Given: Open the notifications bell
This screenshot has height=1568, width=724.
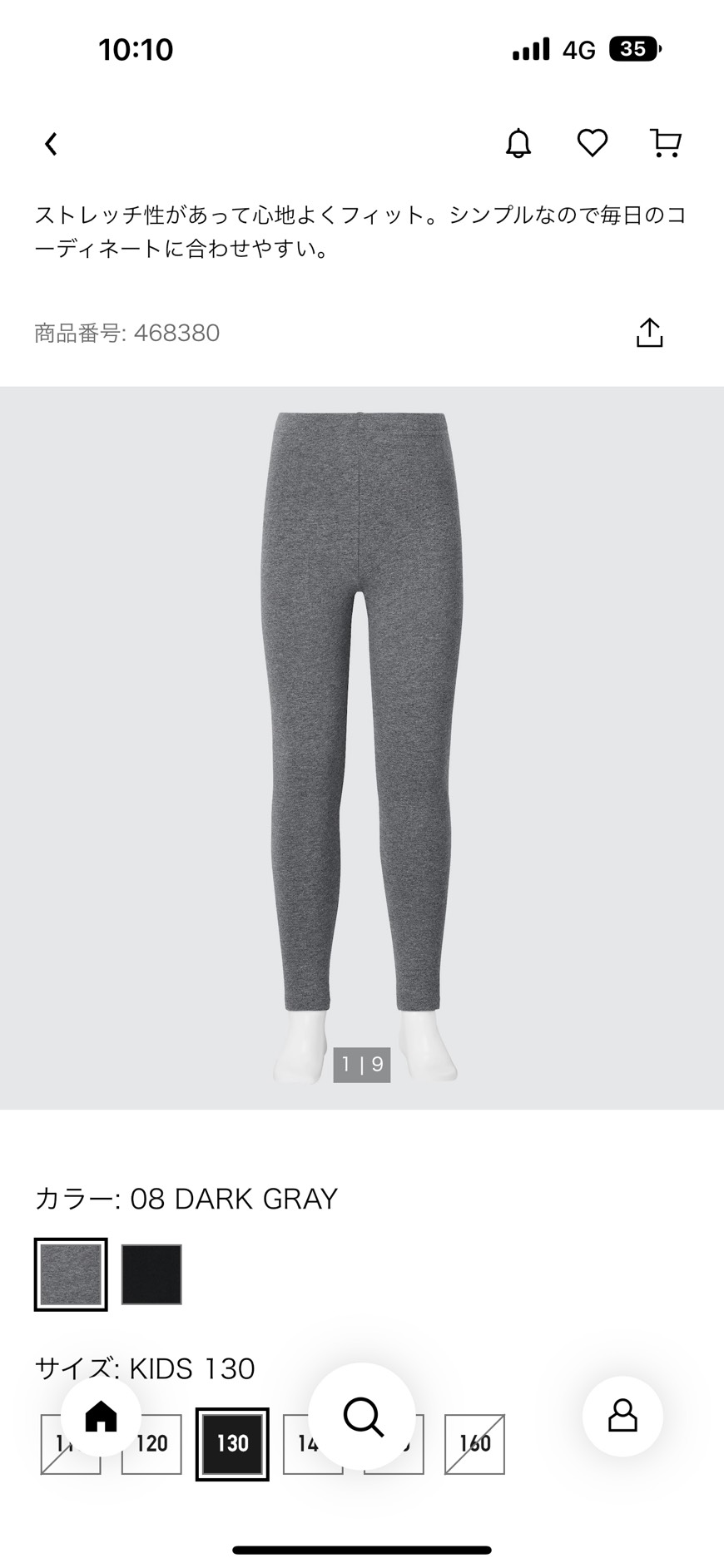Looking at the screenshot, I should [x=518, y=143].
